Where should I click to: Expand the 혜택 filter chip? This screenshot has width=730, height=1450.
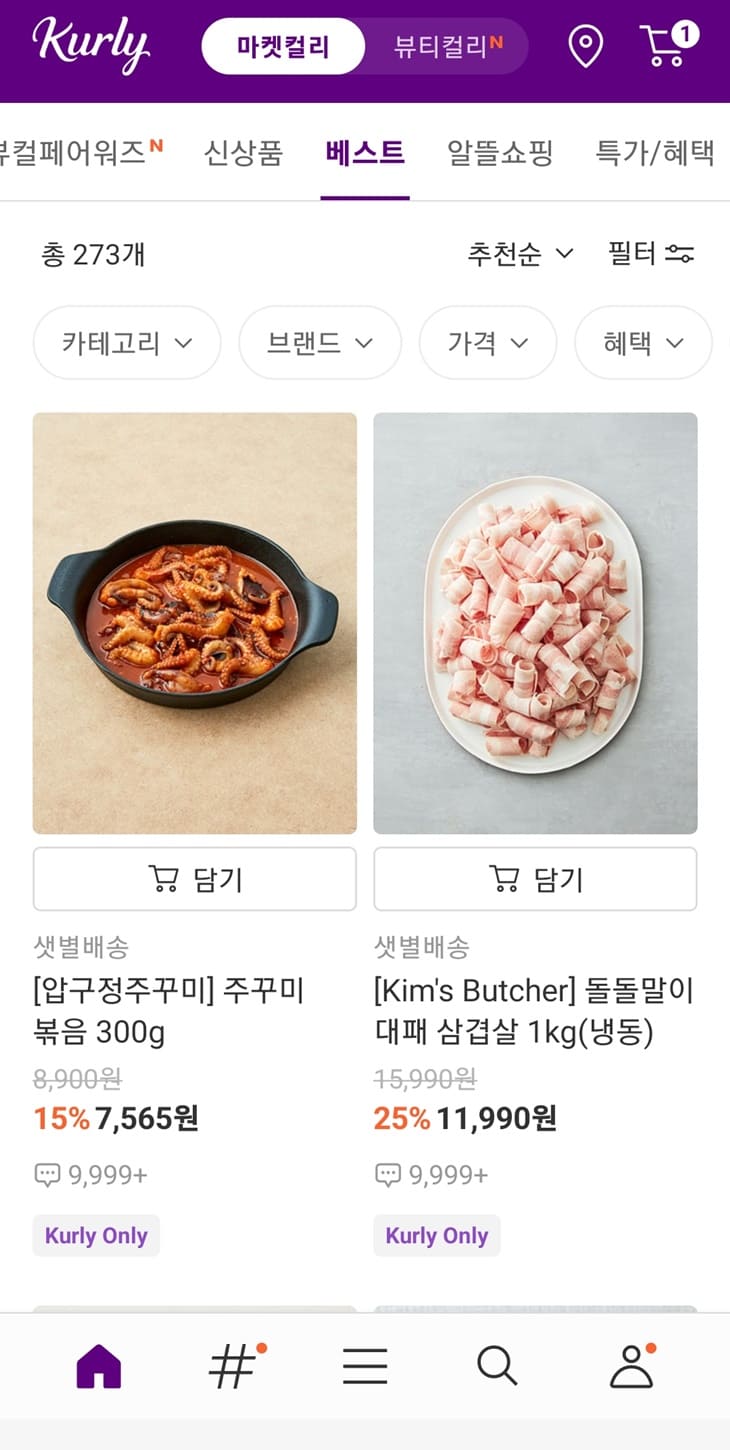[x=643, y=343]
